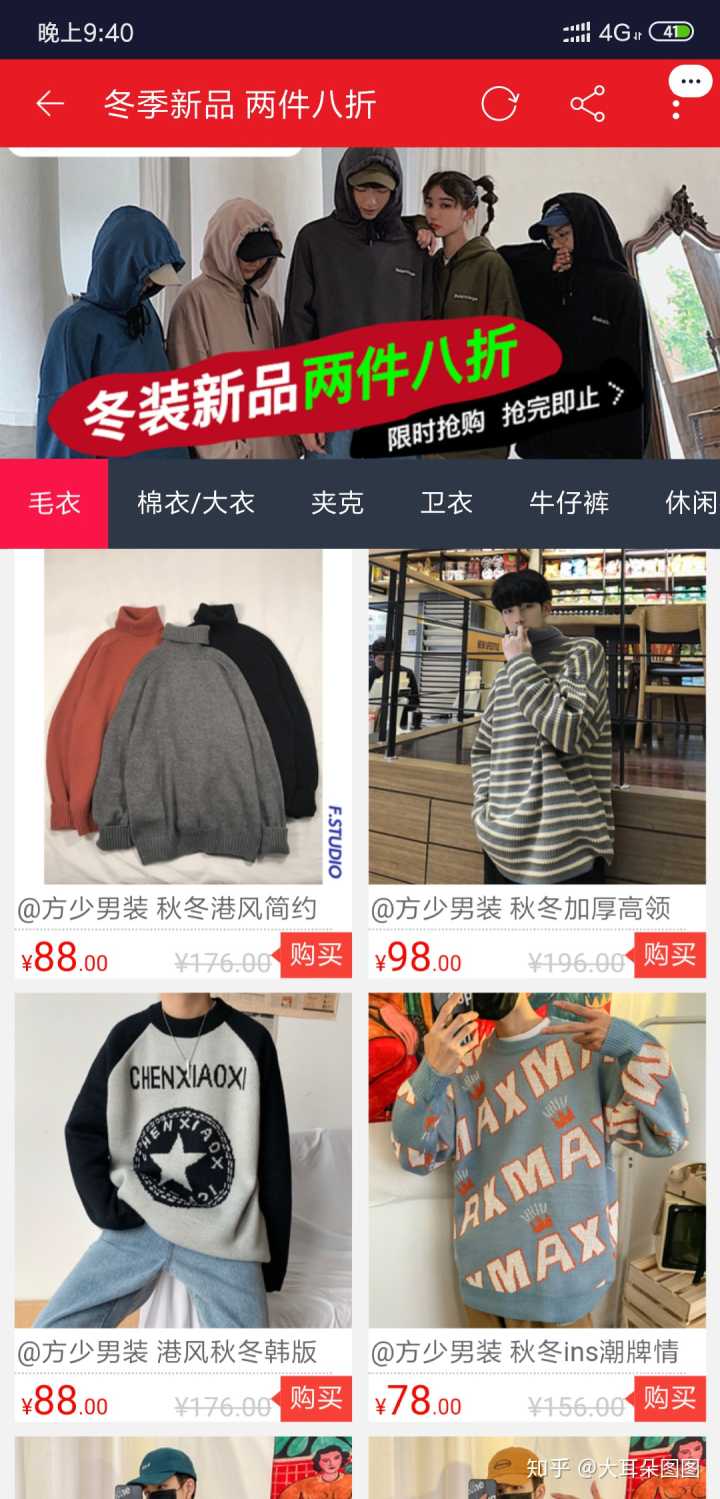This screenshot has width=720, height=1499.
Task: Select the 毛衣 category tab
Action: tap(54, 503)
